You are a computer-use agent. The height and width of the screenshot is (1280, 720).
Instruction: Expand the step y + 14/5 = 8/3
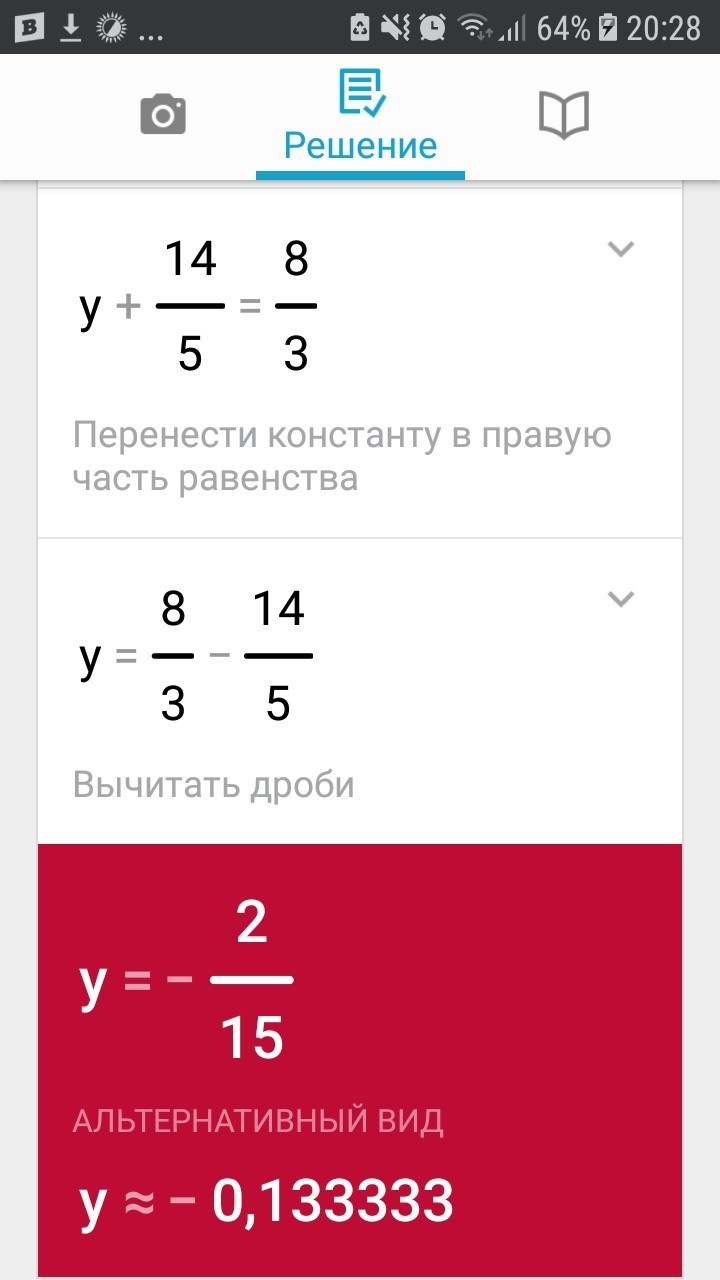pyautogui.click(x=621, y=249)
